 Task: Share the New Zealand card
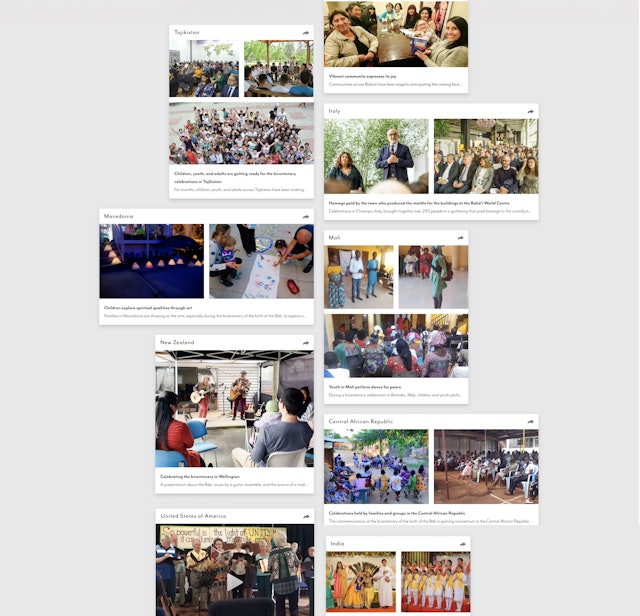coord(306,343)
